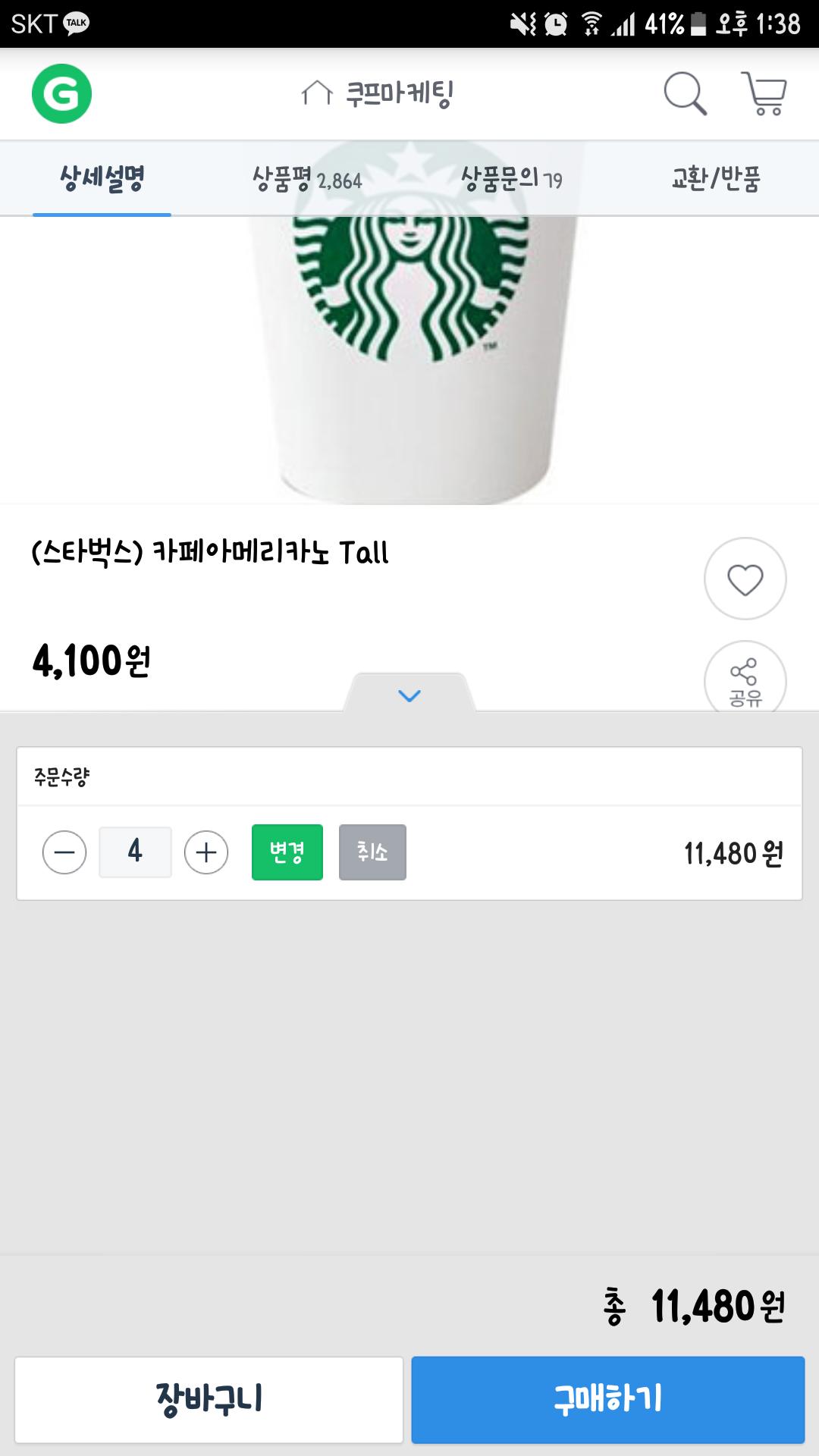
Task: Cancel quantity change with 취소 button
Action: tap(372, 852)
